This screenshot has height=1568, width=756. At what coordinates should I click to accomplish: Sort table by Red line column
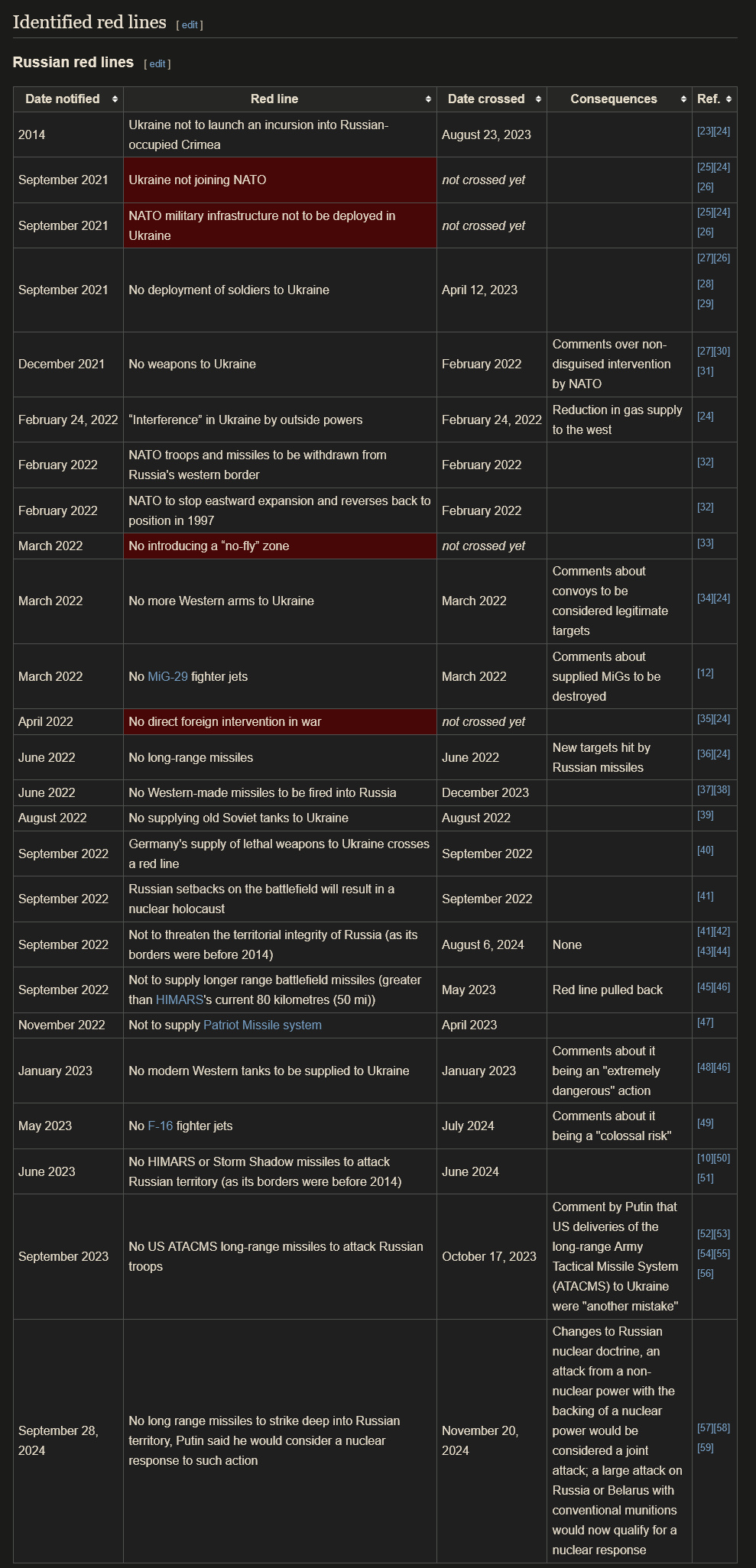(x=280, y=99)
